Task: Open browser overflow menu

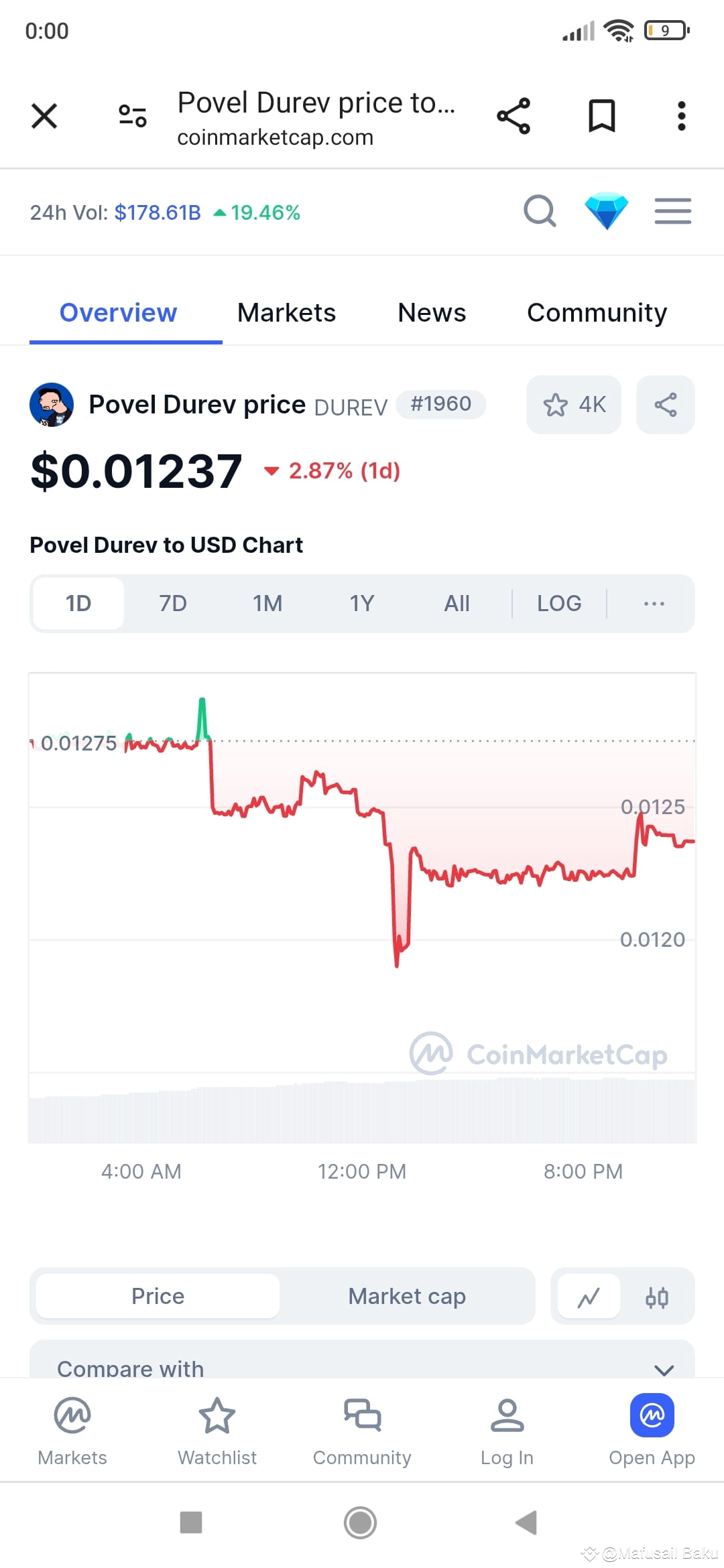Action: (x=681, y=115)
